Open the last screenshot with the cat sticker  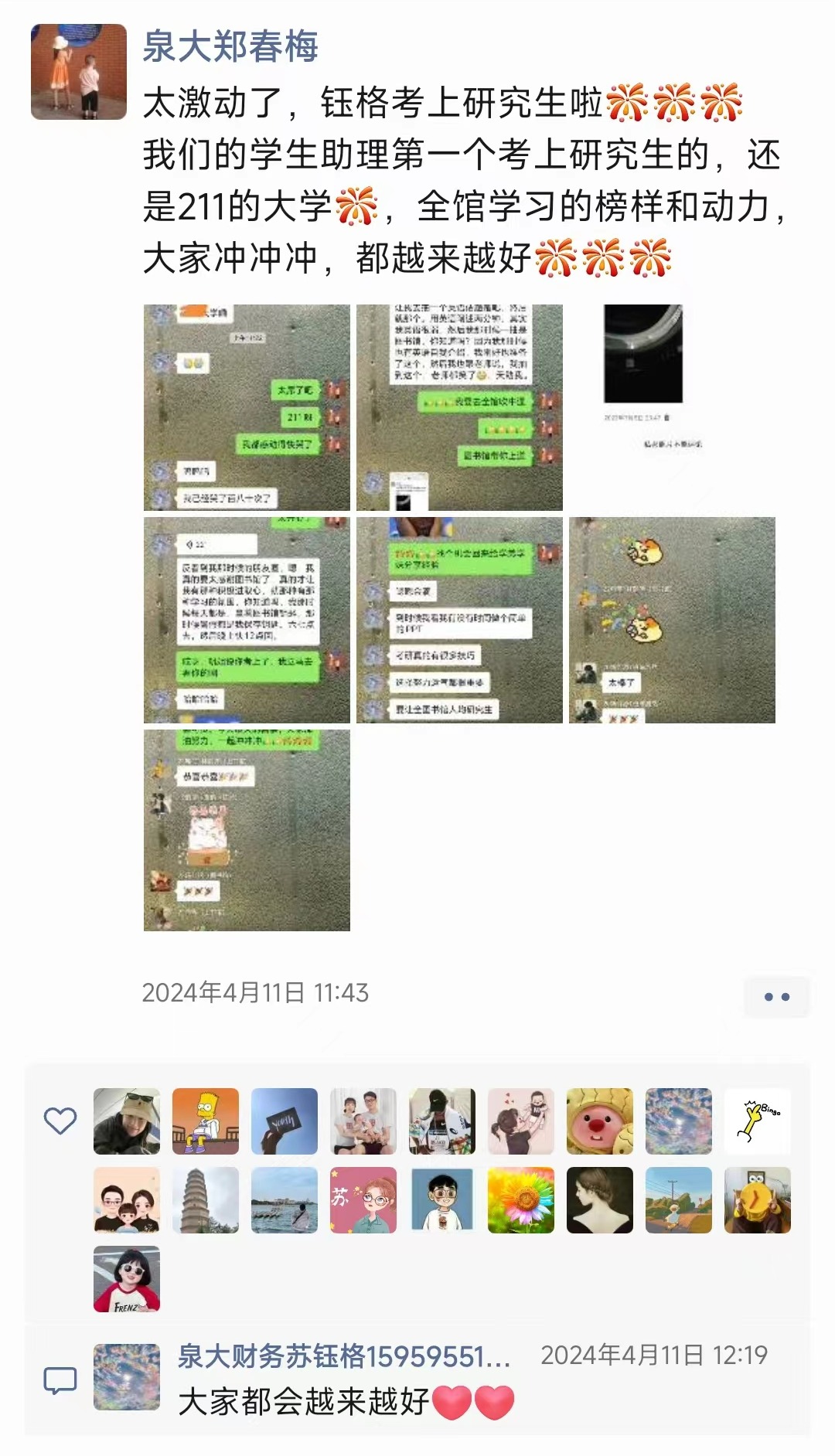[x=247, y=830]
